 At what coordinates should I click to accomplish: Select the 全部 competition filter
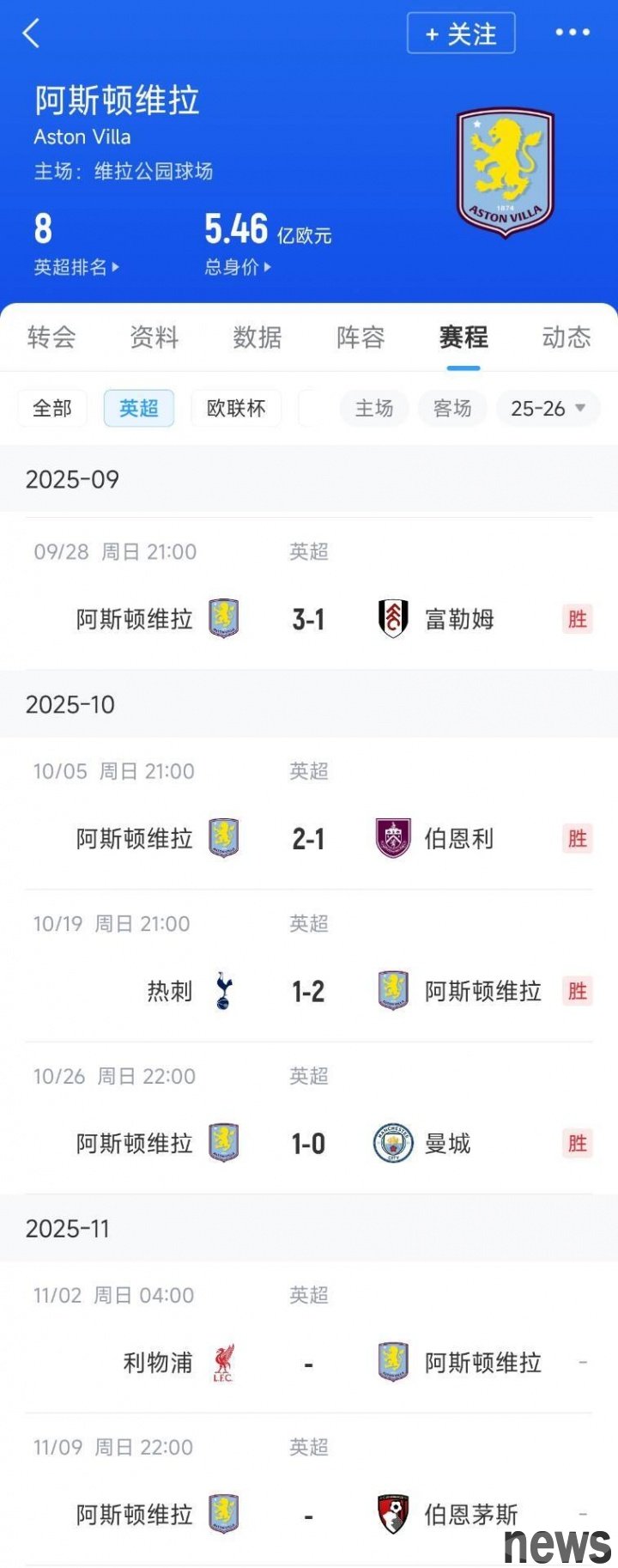(x=52, y=409)
